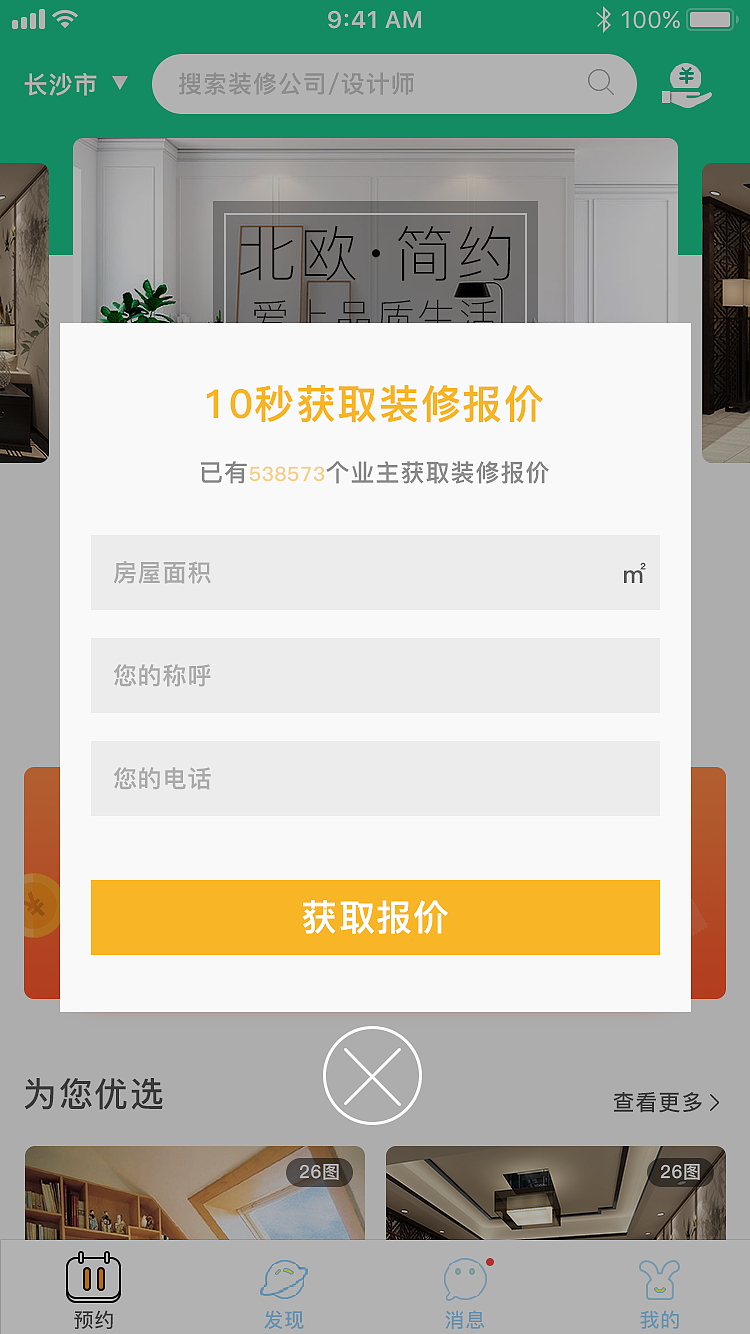Open 消息 chat bubble icon with red badge

463,1276
